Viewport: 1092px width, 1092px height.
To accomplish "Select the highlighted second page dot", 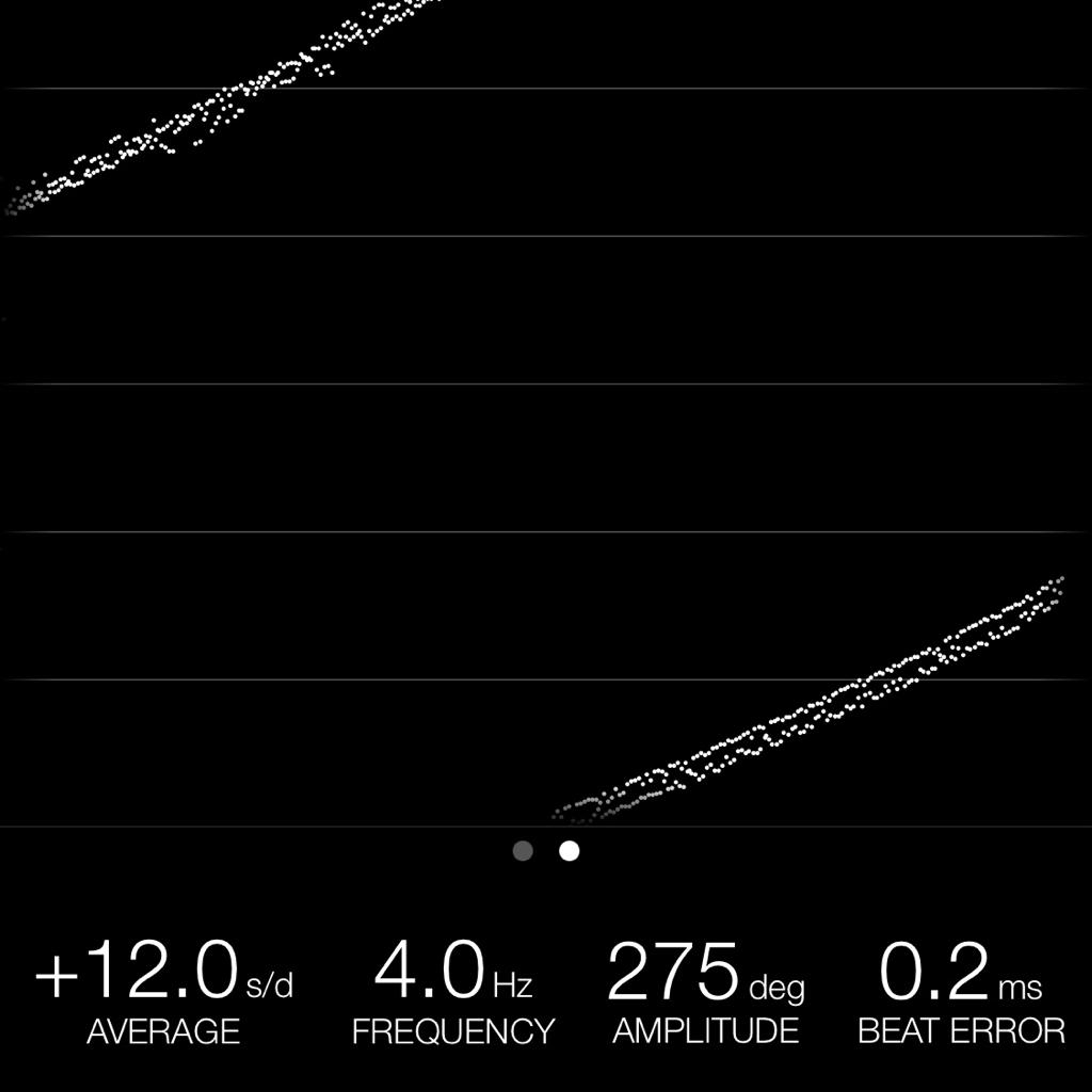I will [x=569, y=851].
